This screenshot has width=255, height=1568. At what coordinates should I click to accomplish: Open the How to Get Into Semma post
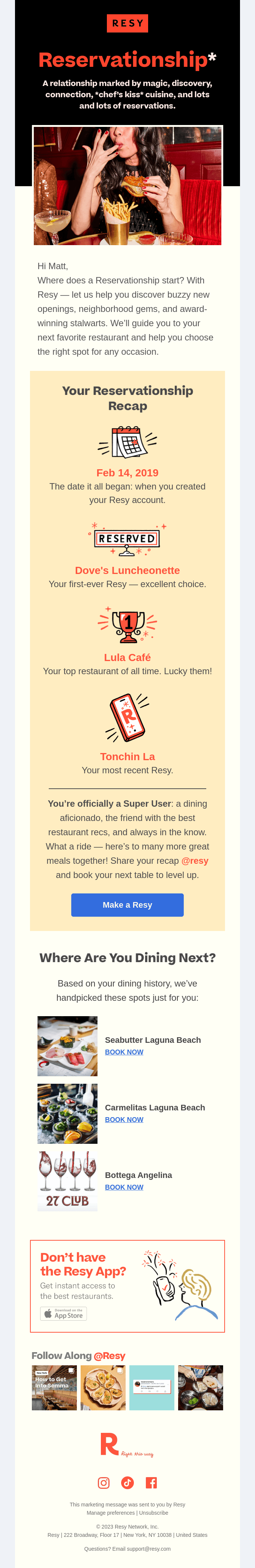[54, 1388]
